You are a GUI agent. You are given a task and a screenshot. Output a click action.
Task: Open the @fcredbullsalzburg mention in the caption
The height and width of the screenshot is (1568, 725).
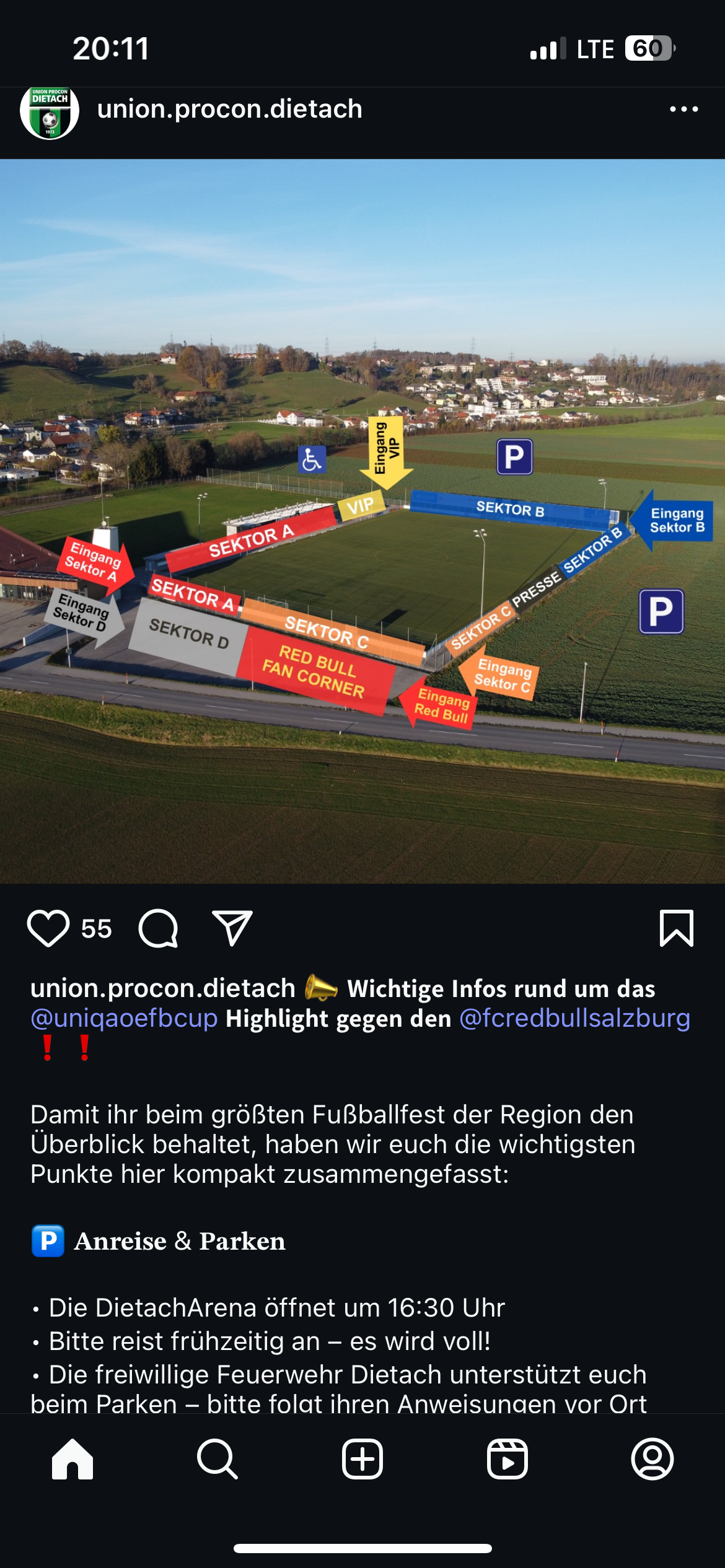point(574,1019)
